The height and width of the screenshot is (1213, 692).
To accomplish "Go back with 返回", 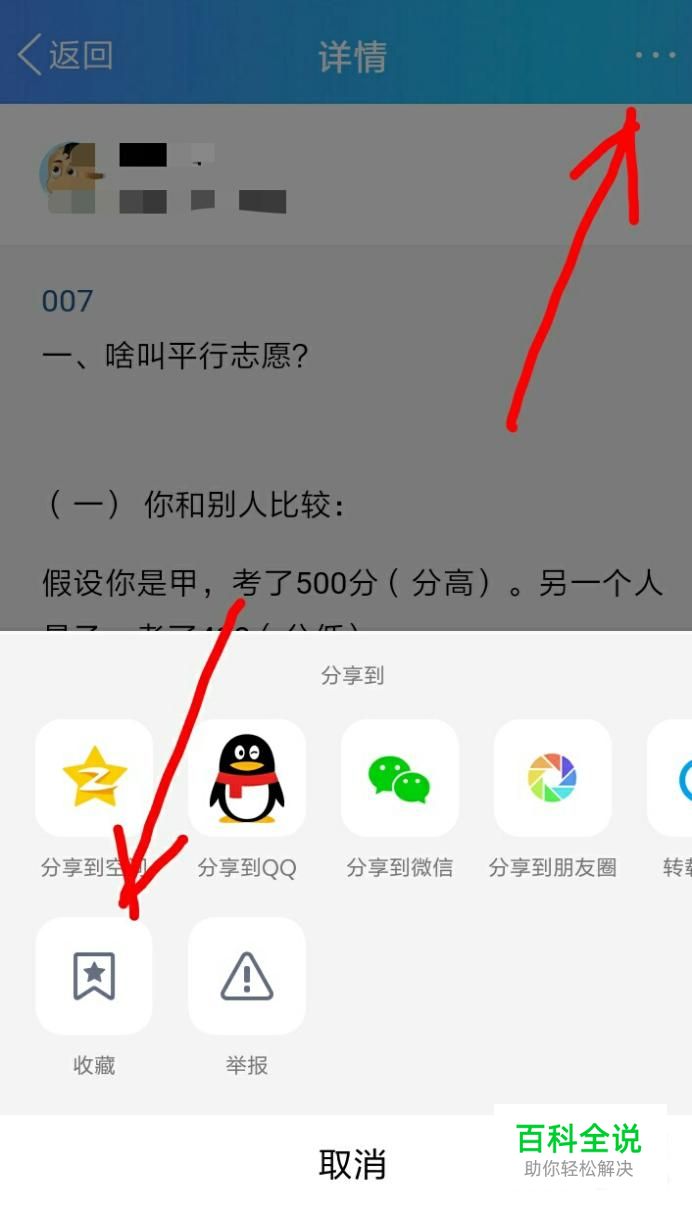I will click(65, 55).
